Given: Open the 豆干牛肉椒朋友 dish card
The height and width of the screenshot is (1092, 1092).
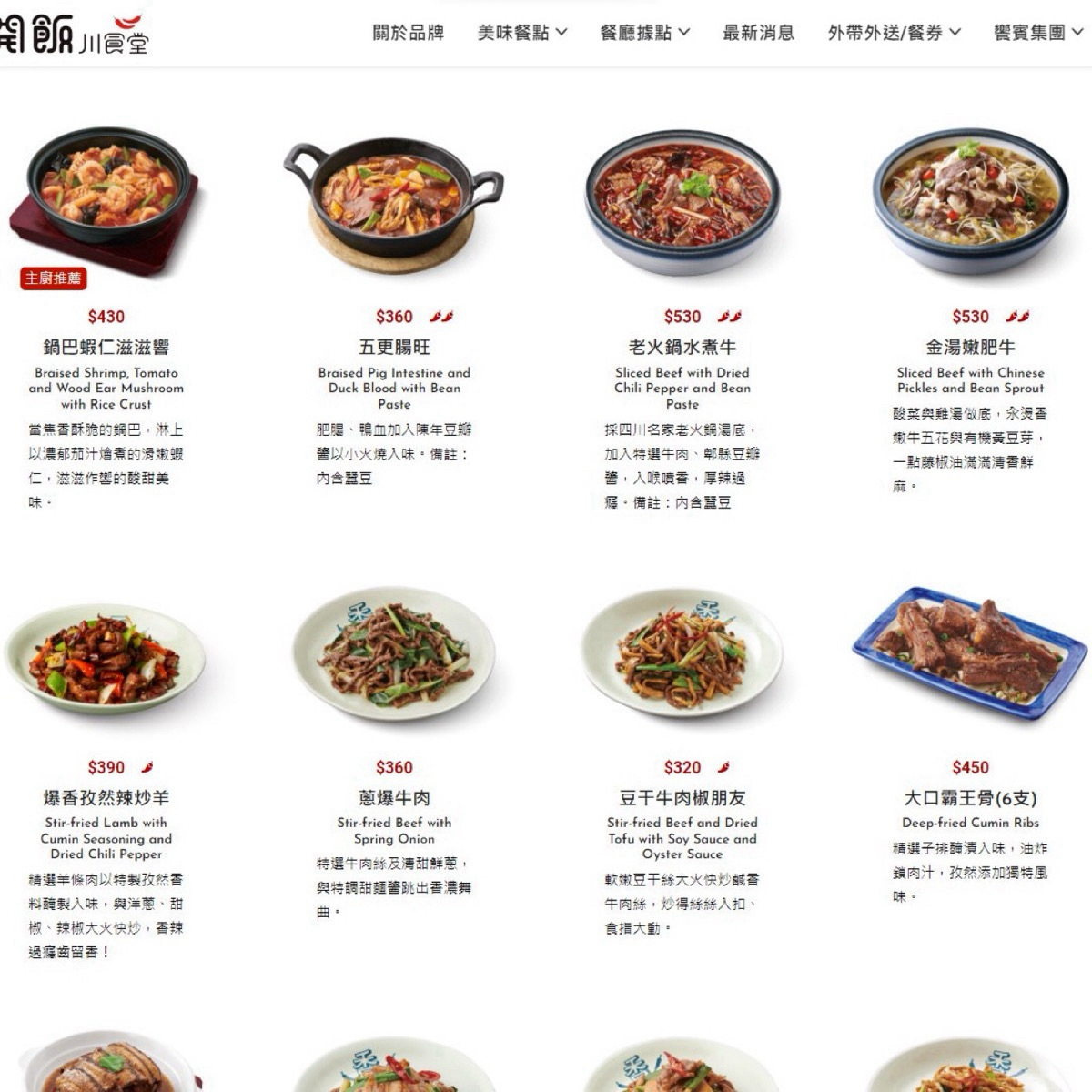Looking at the screenshot, I should click(x=682, y=798).
